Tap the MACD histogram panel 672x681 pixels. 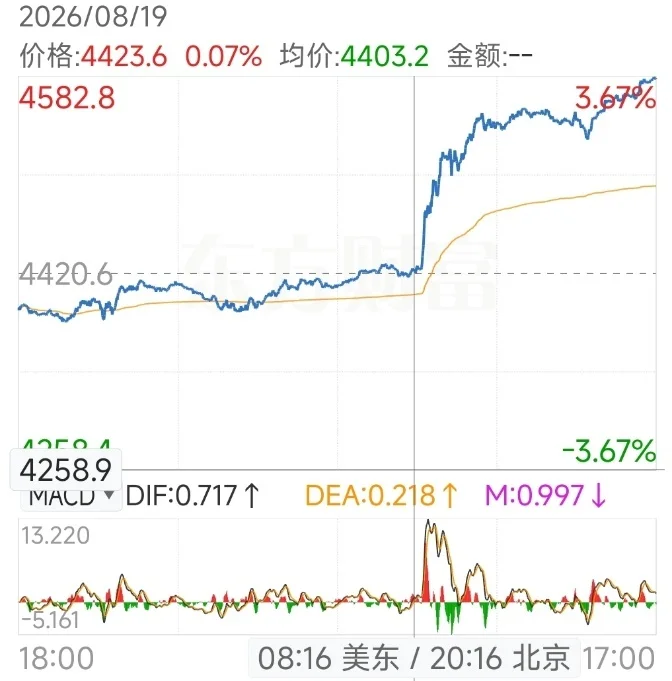tap(337, 576)
